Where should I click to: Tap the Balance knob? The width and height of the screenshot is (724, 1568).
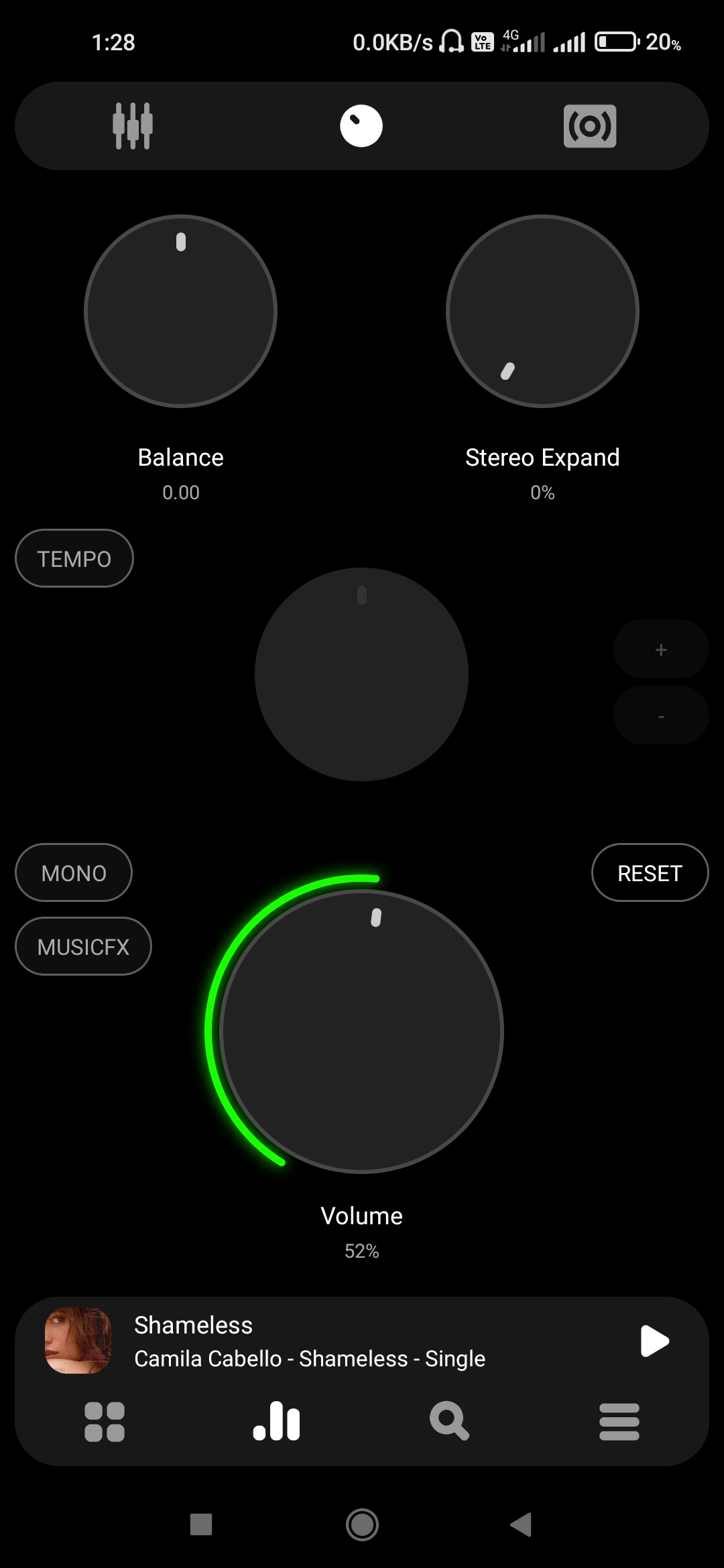pos(180,311)
